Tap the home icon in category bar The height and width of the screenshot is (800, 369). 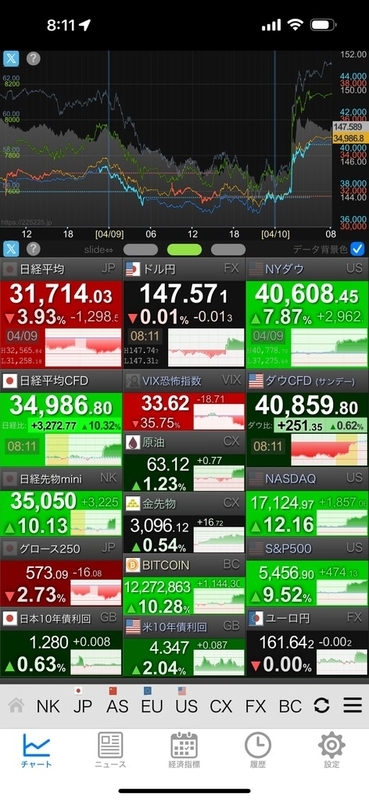click(x=16, y=706)
